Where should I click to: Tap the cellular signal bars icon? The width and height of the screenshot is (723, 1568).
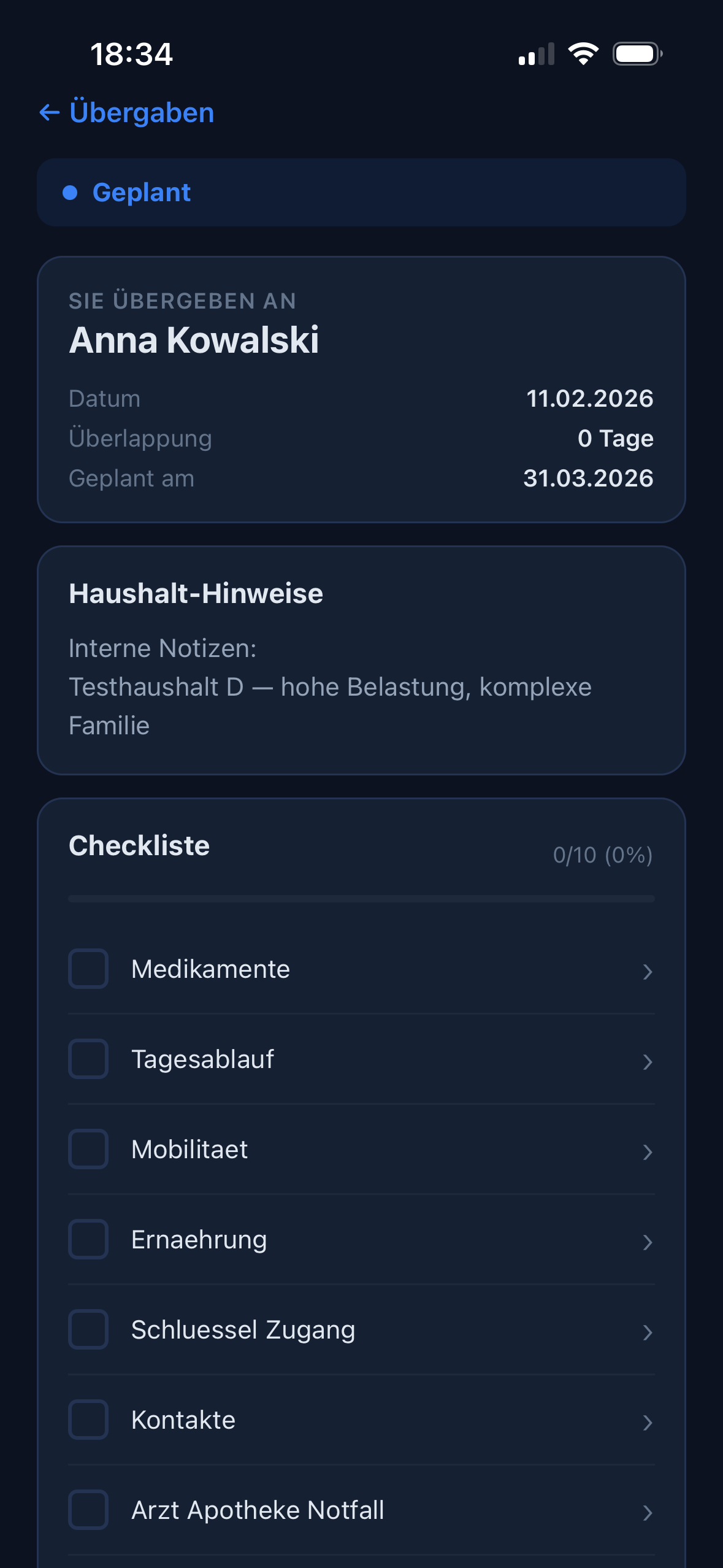[535, 54]
